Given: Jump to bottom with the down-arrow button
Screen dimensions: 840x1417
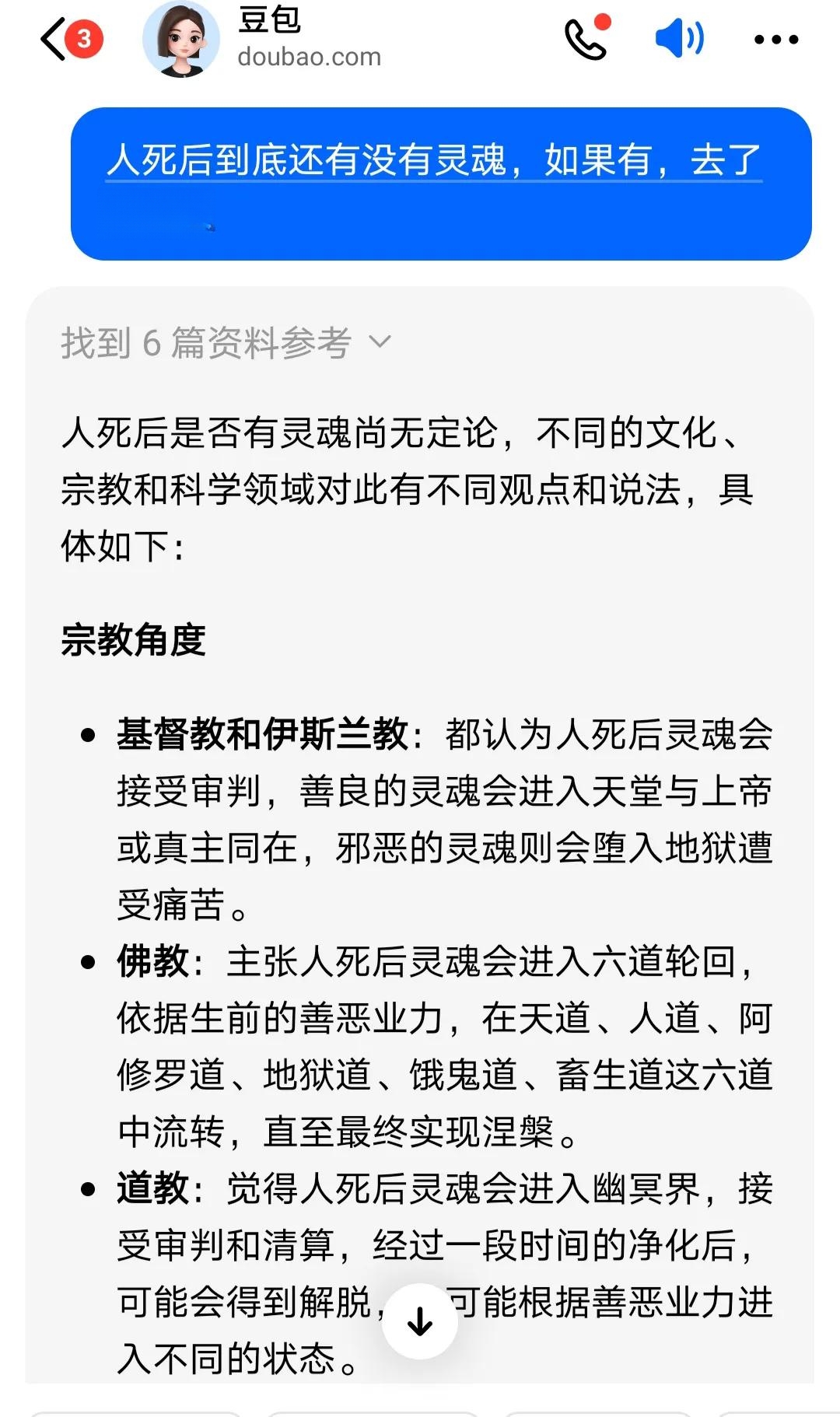Looking at the screenshot, I should (x=420, y=1321).
